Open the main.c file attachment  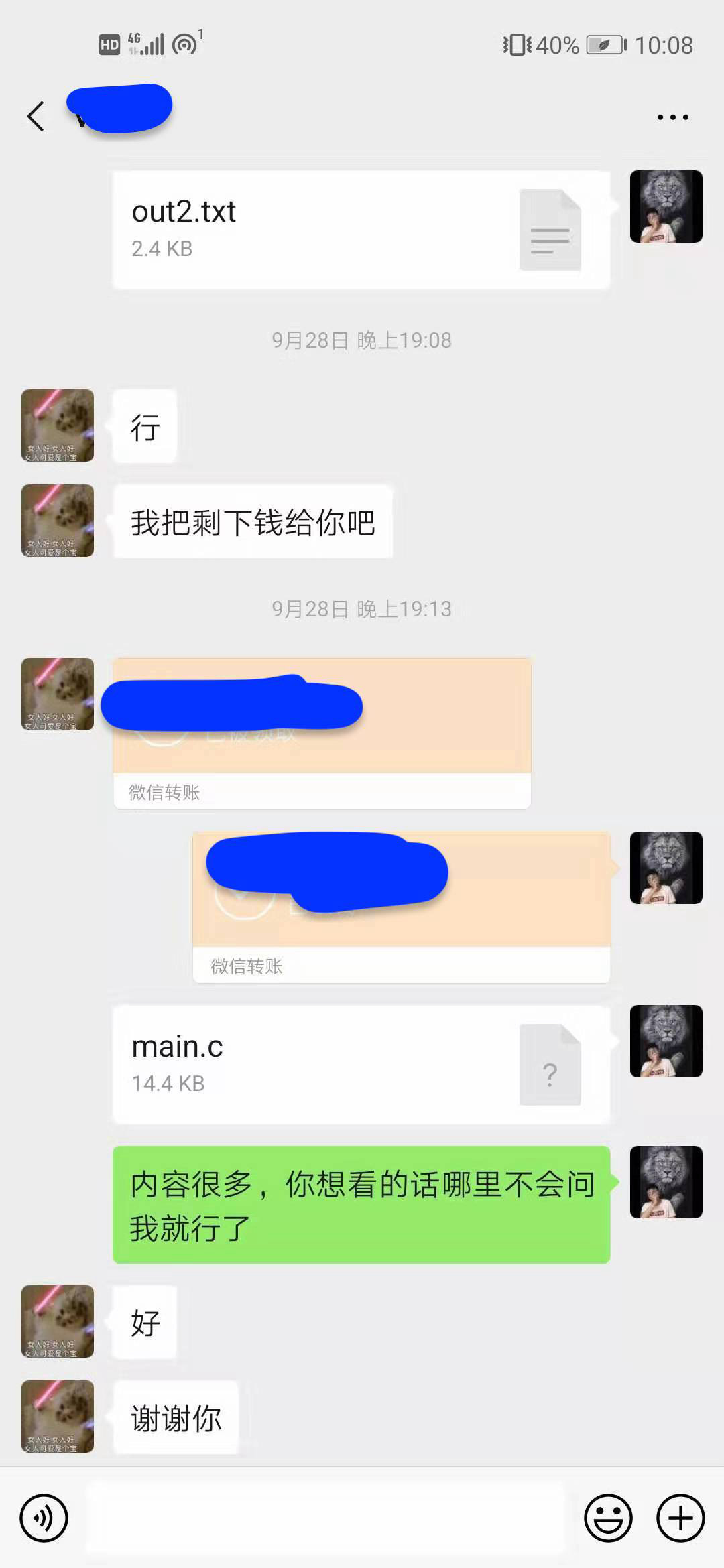coord(361,1064)
